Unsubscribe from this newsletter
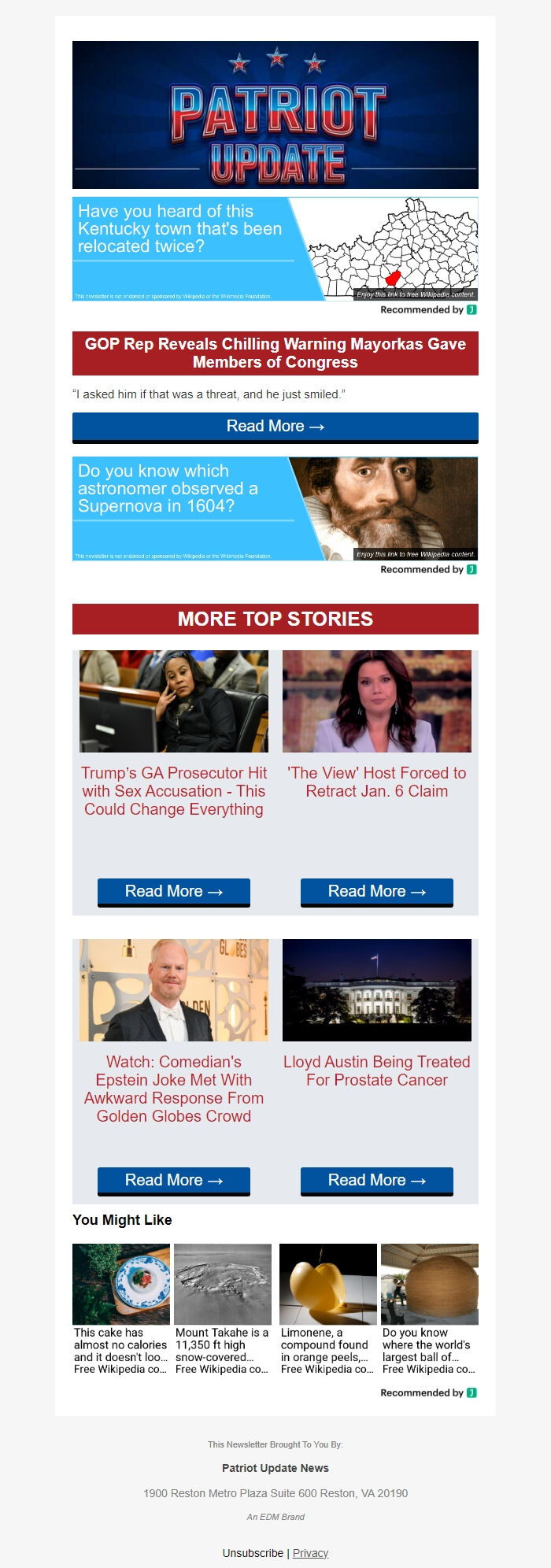 [253, 1553]
